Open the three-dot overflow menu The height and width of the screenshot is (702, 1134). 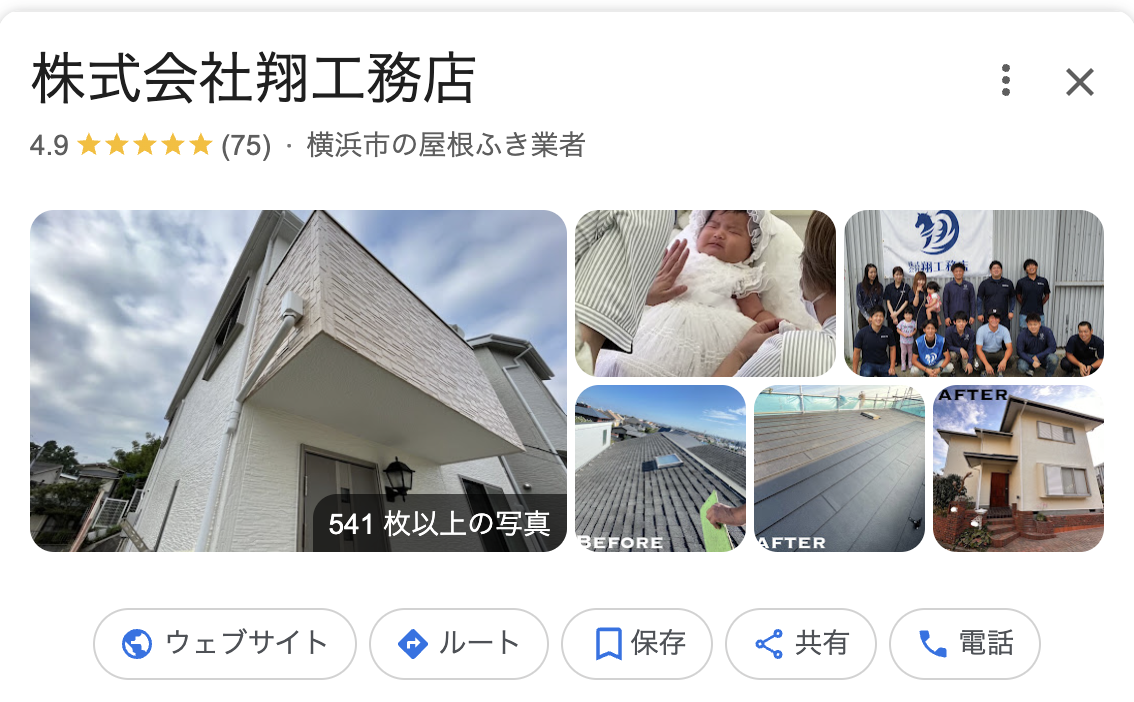[x=1006, y=80]
